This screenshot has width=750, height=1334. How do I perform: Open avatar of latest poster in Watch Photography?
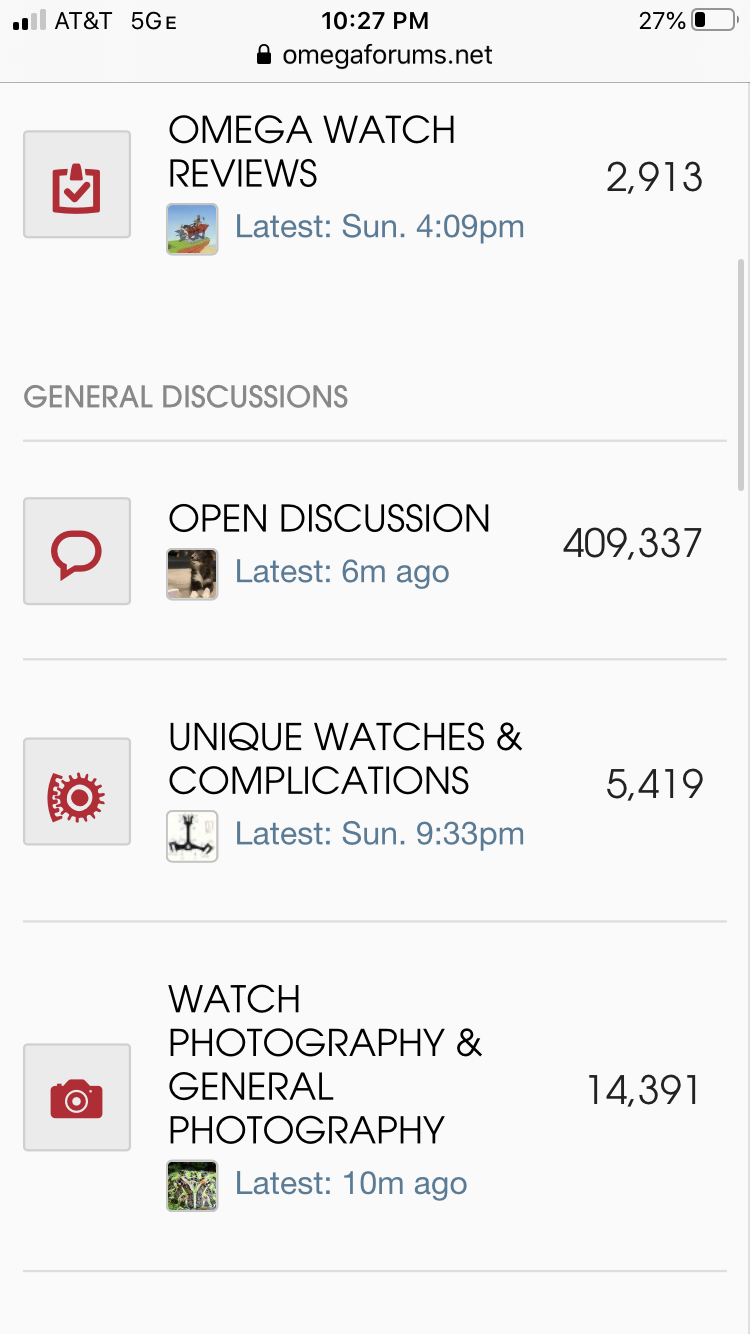click(192, 1186)
